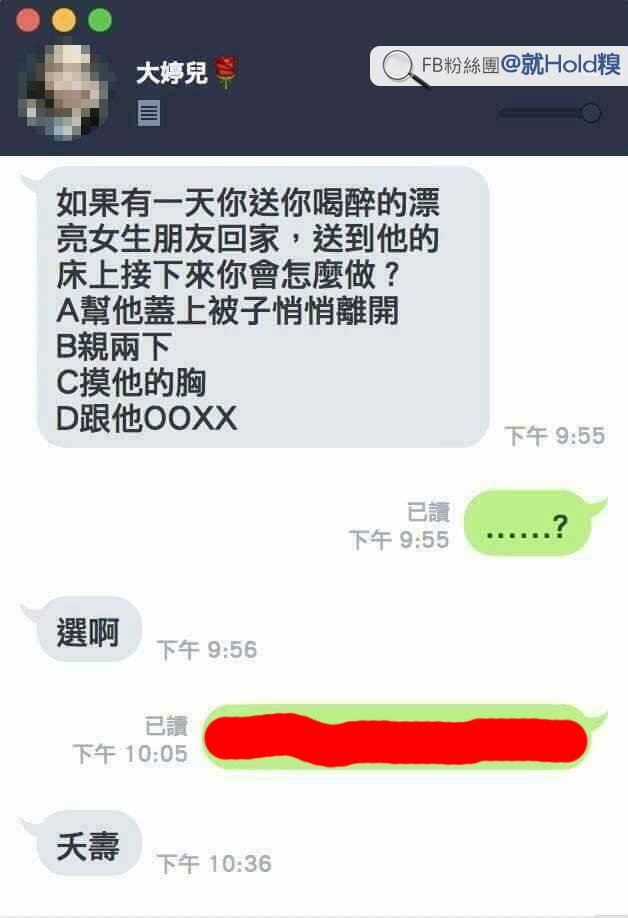Close the chat window with red button
Viewport: 628px width, 918px height.
click(x=28, y=20)
